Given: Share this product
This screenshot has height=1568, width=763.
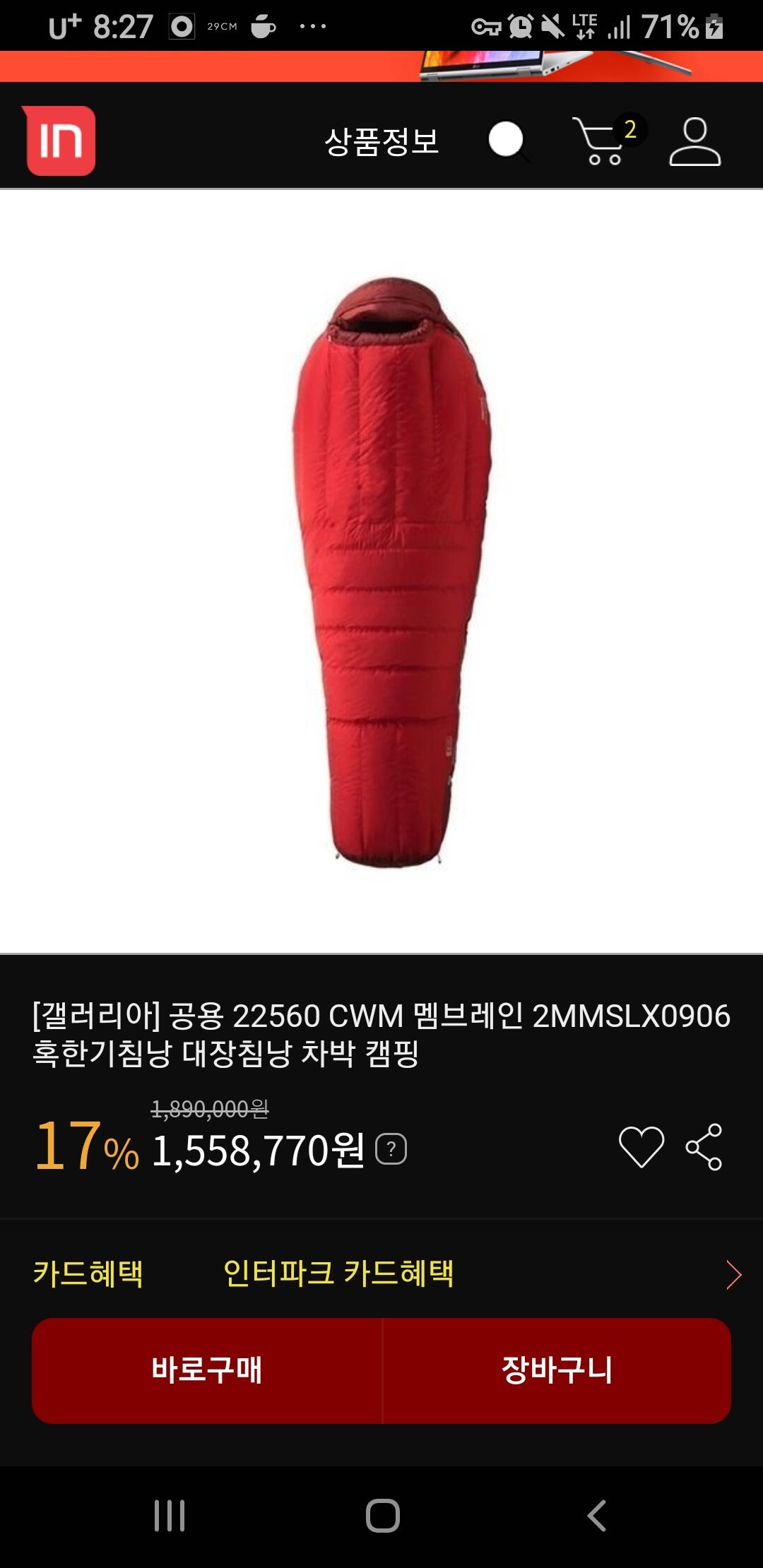Looking at the screenshot, I should [704, 1146].
